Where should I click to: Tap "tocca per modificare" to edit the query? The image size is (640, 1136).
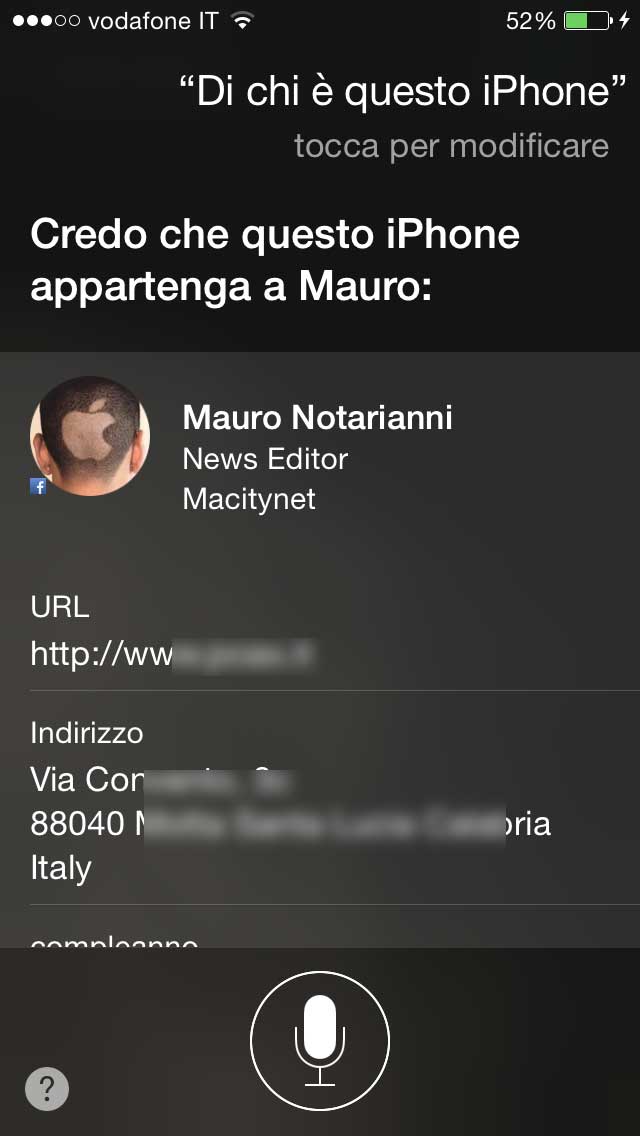451,146
